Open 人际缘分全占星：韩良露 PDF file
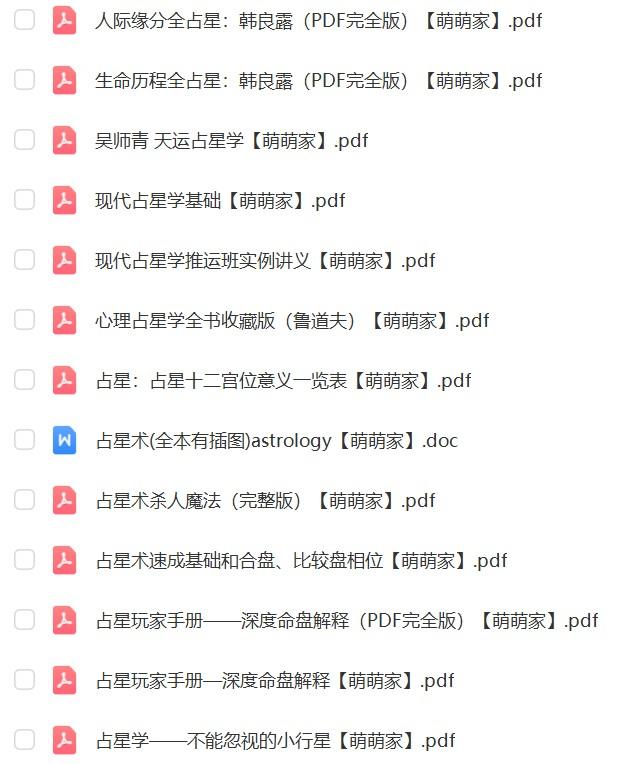Viewport: 623px width, 764px height. (318, 21)
